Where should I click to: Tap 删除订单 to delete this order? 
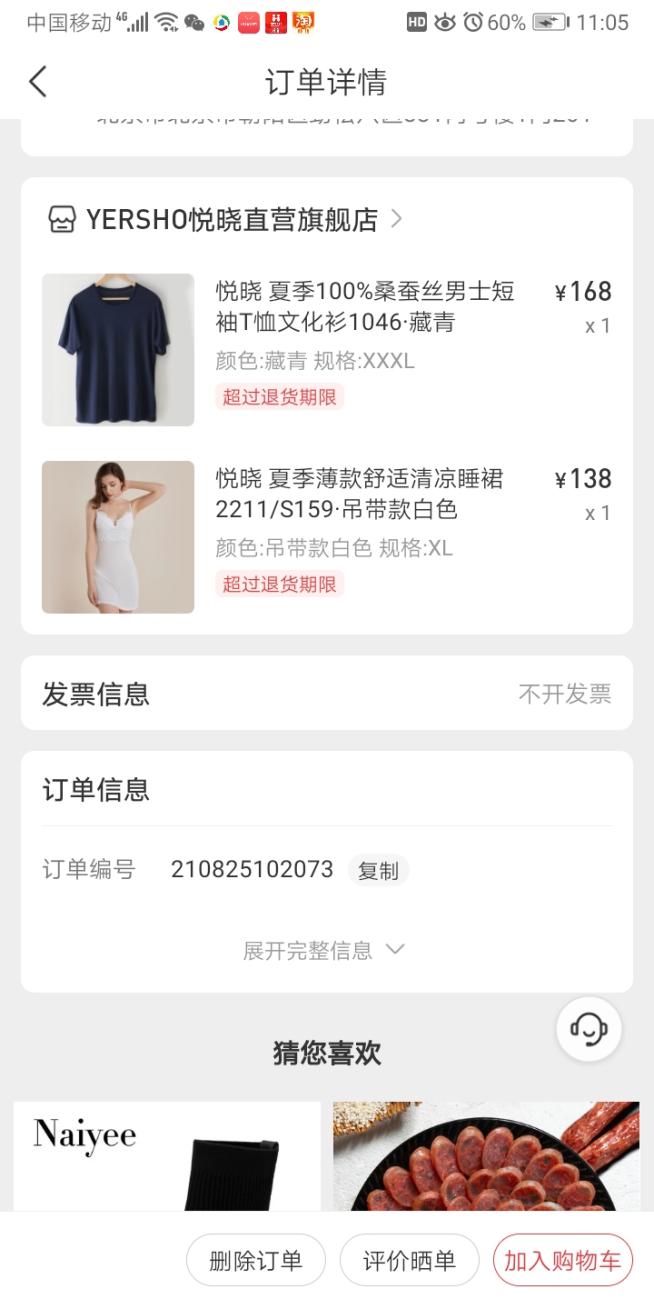tap(255, 1261)
